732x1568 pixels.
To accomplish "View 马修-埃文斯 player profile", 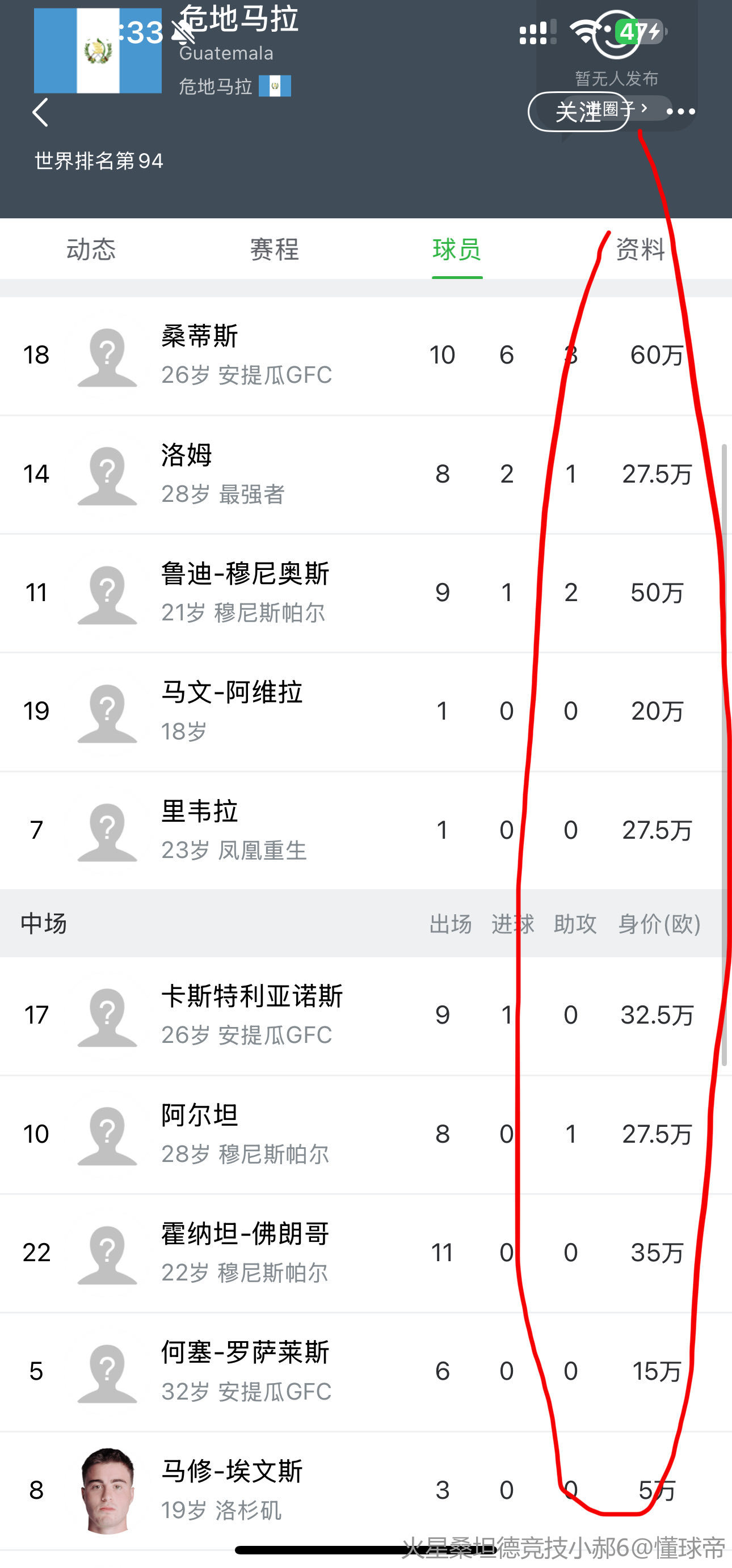I will coord(243,1490).
